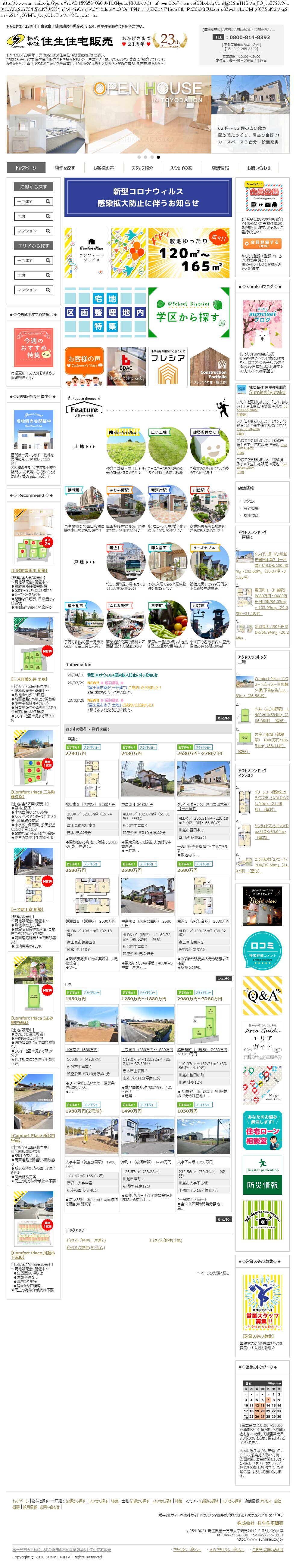Open the お問い合わせ tab
Viewport: 296px width, 1568px height.
click(259, 167)
